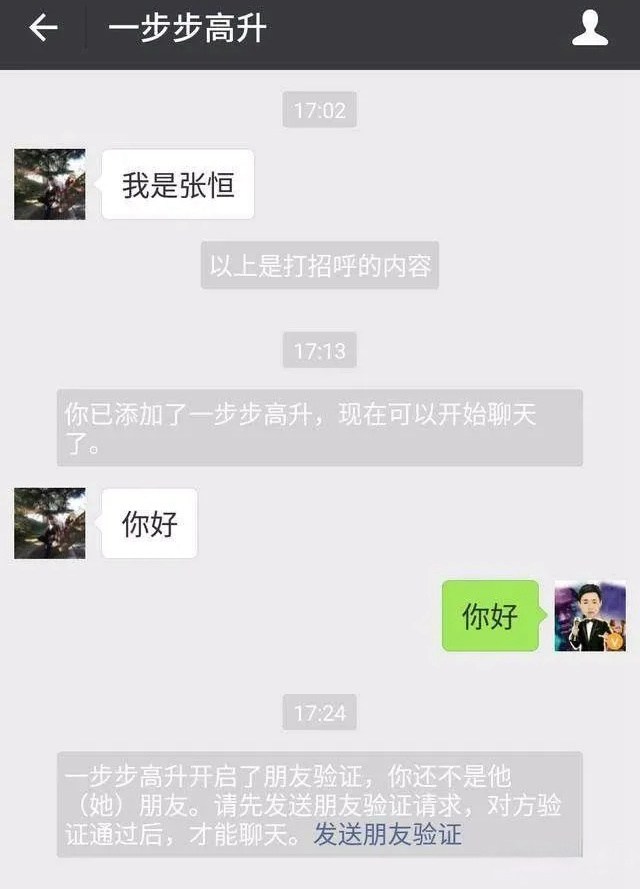Open my own avatar beside green 你好

pyautogui.click(x=590, y=615)
